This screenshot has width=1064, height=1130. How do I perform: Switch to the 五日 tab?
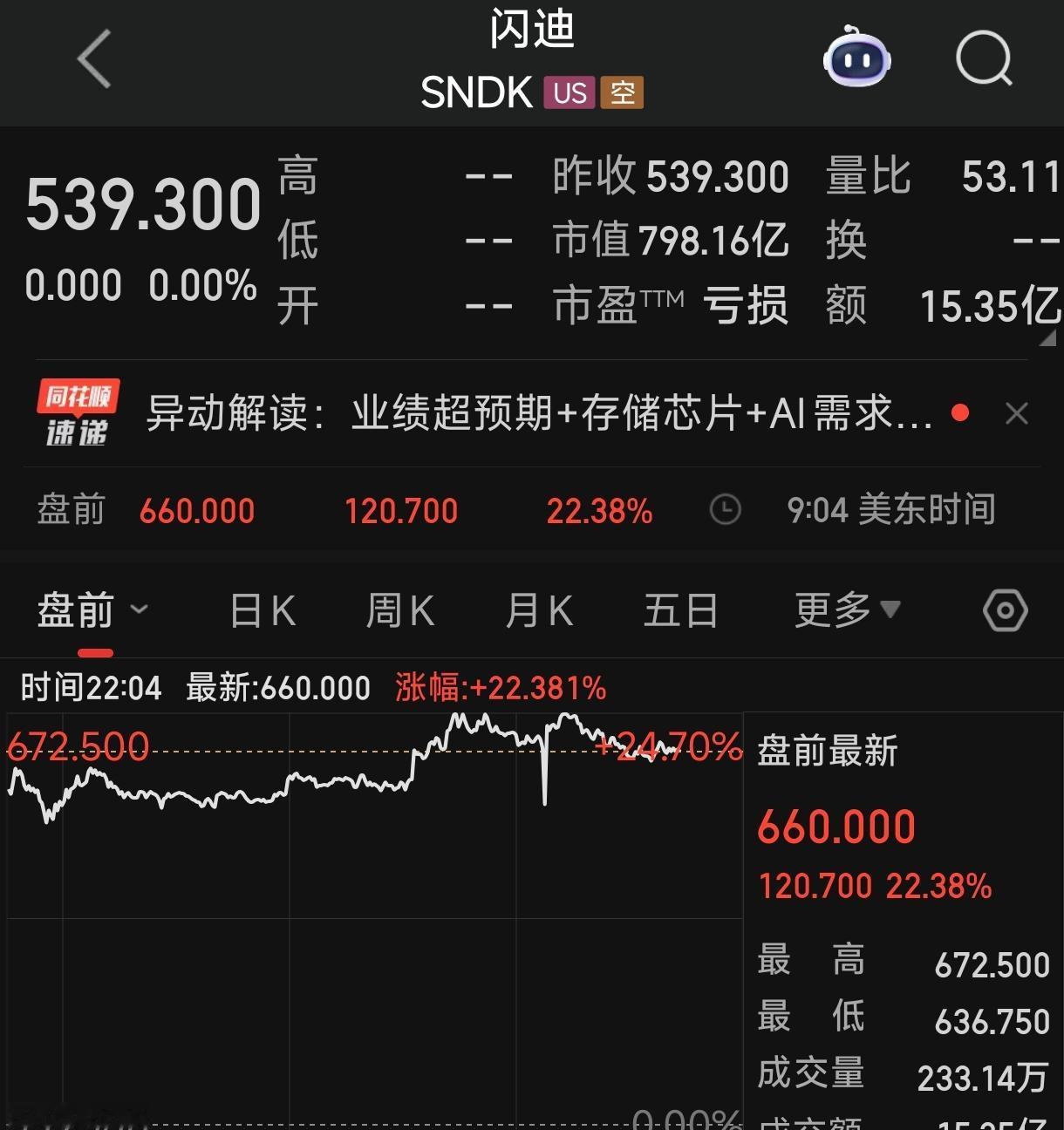pyautogui.click(x=681, y=610)
